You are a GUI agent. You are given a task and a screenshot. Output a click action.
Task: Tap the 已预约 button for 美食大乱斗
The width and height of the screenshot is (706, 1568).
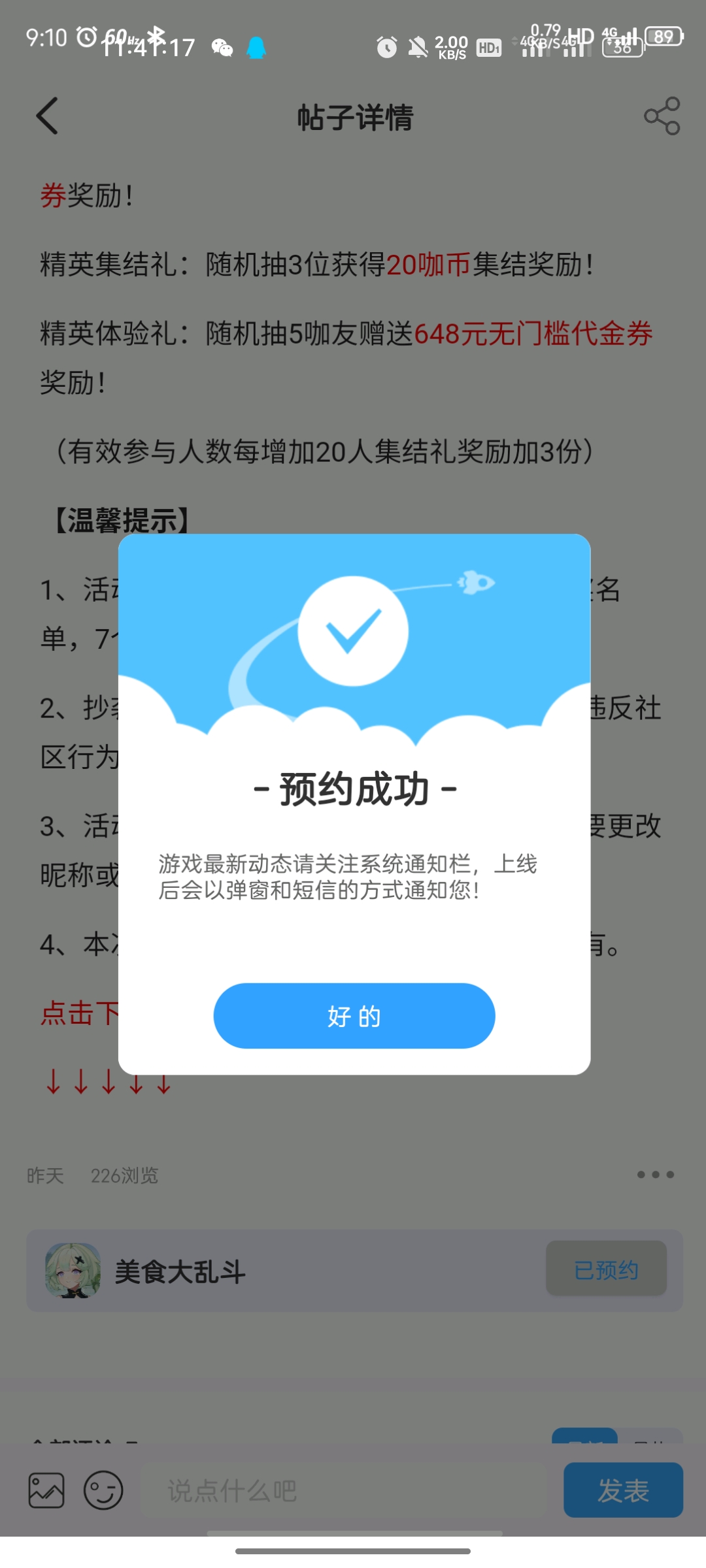point(606,1269)
